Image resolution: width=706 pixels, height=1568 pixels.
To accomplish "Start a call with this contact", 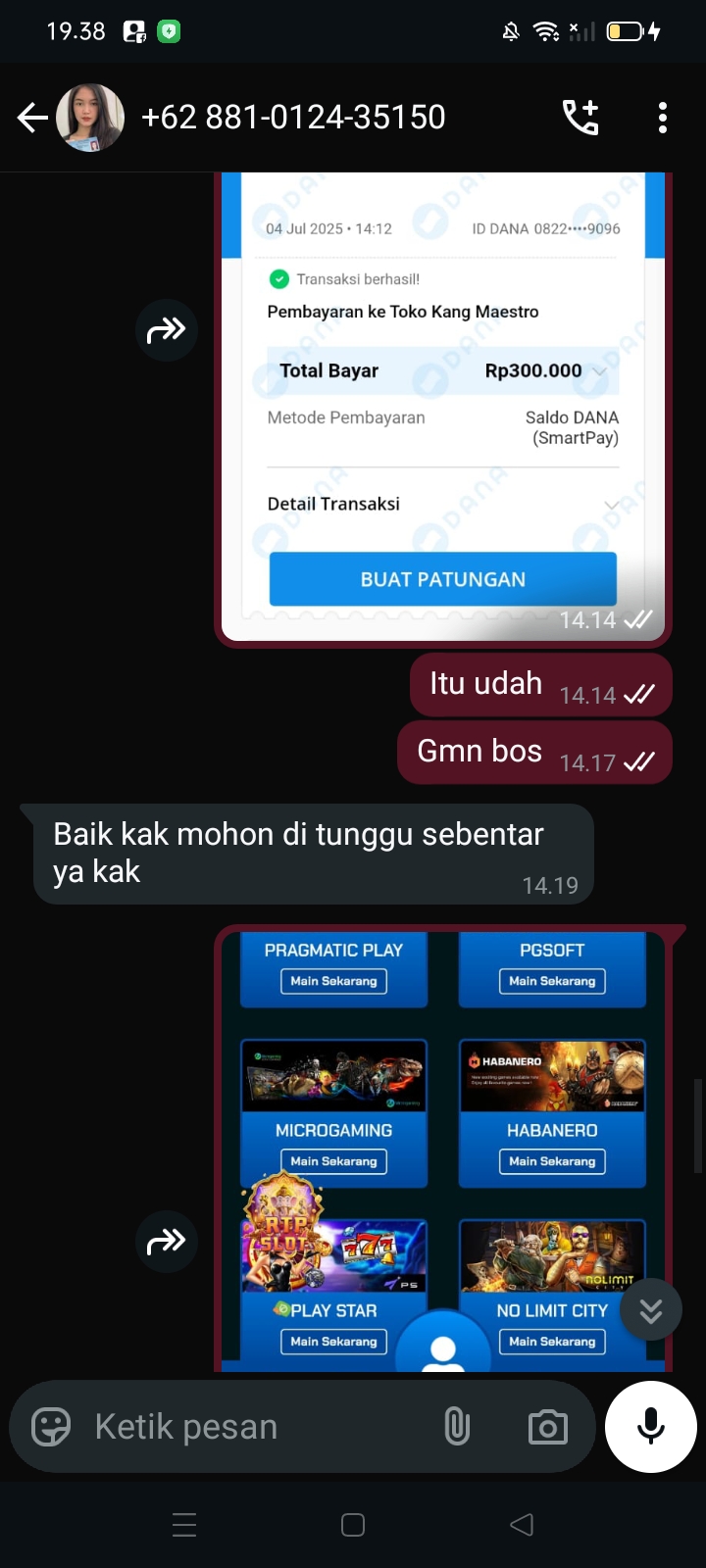I will [x=580, y=118].
